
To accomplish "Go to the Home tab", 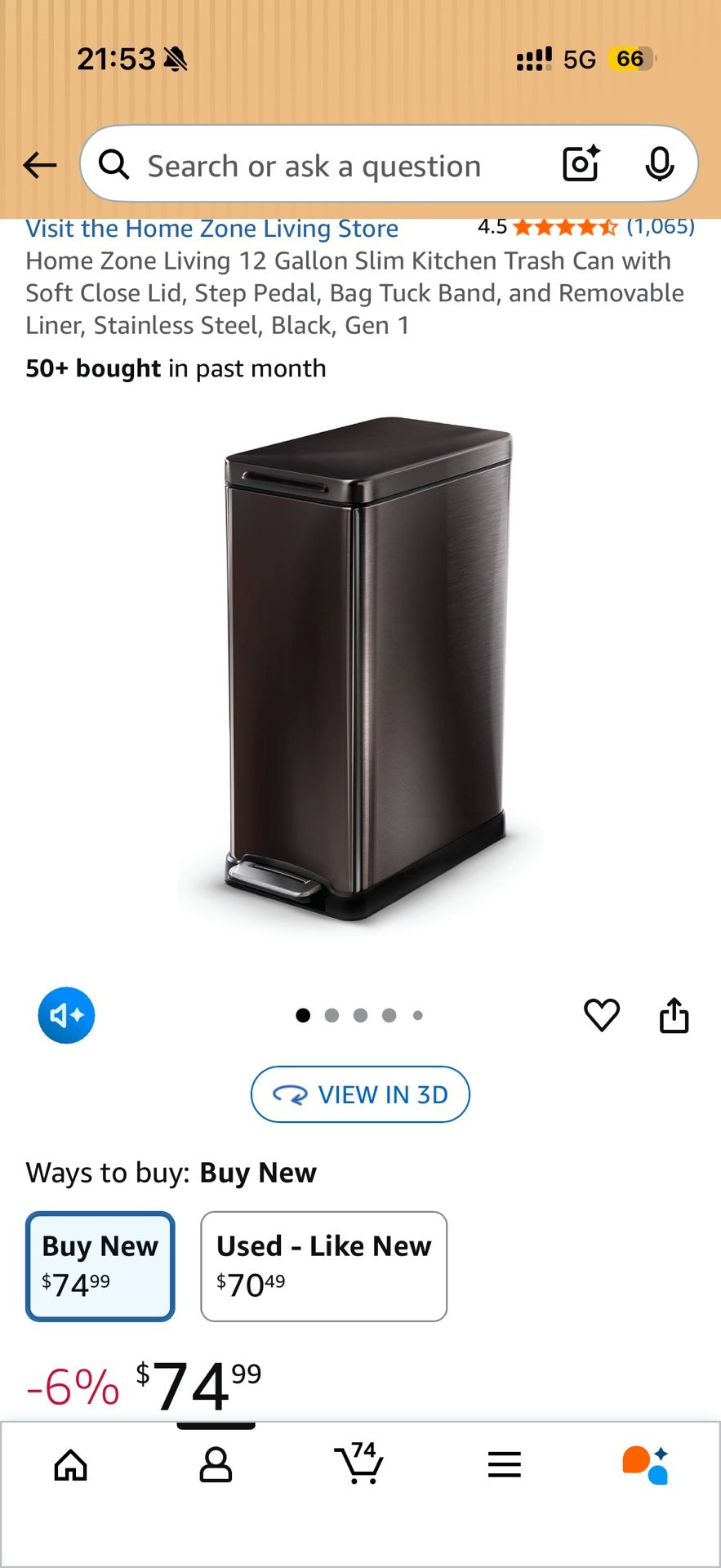I will click(x=71, y=1465).
